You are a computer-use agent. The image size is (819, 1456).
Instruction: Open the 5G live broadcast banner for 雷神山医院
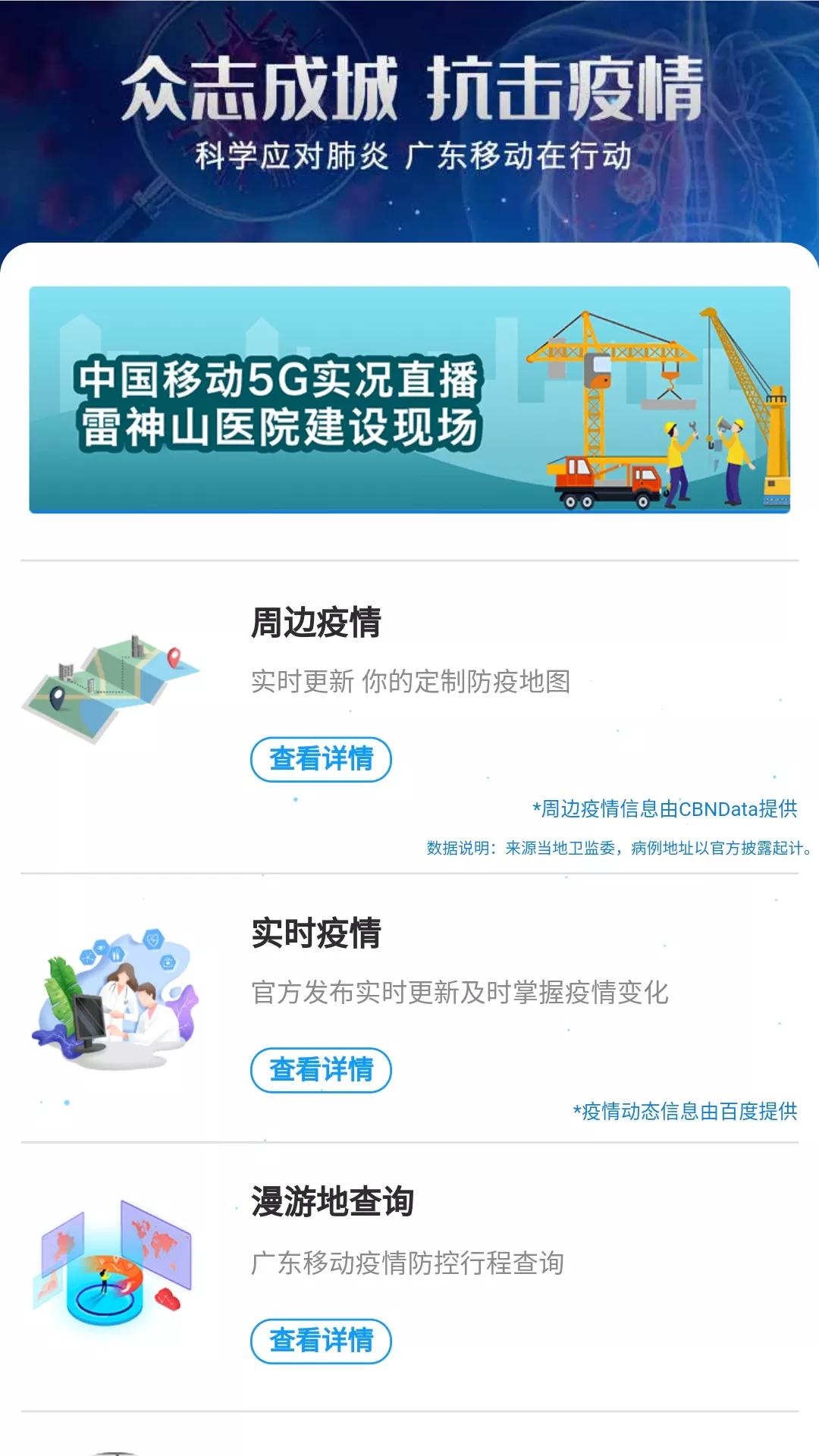(409, 400)
